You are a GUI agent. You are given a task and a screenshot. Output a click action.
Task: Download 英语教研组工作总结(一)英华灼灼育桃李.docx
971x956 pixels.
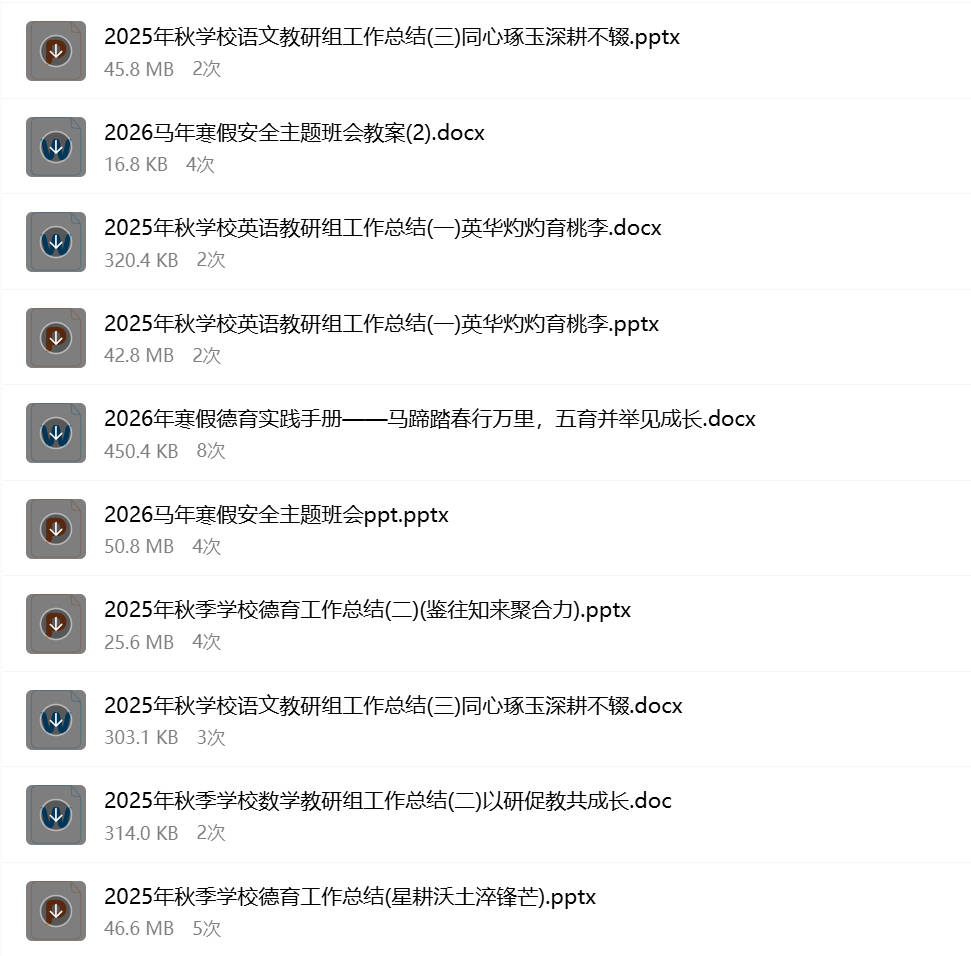(56, 242)
